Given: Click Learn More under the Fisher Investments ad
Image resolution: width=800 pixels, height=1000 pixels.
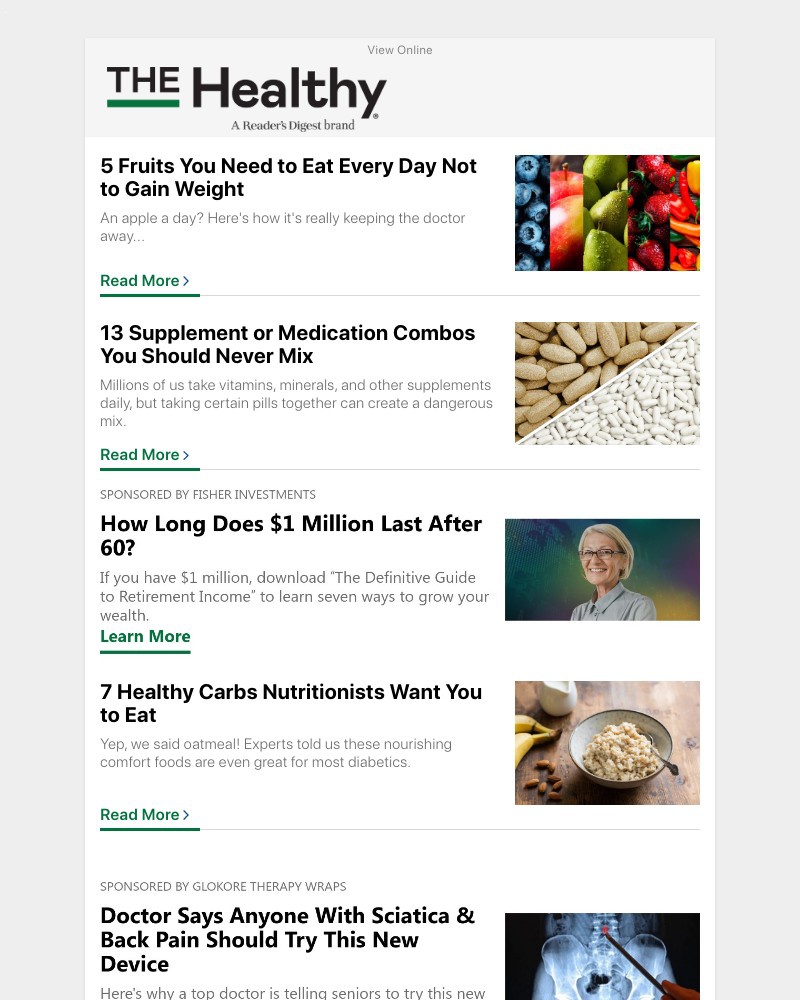Looking at the screenshot, I should 145,636.
